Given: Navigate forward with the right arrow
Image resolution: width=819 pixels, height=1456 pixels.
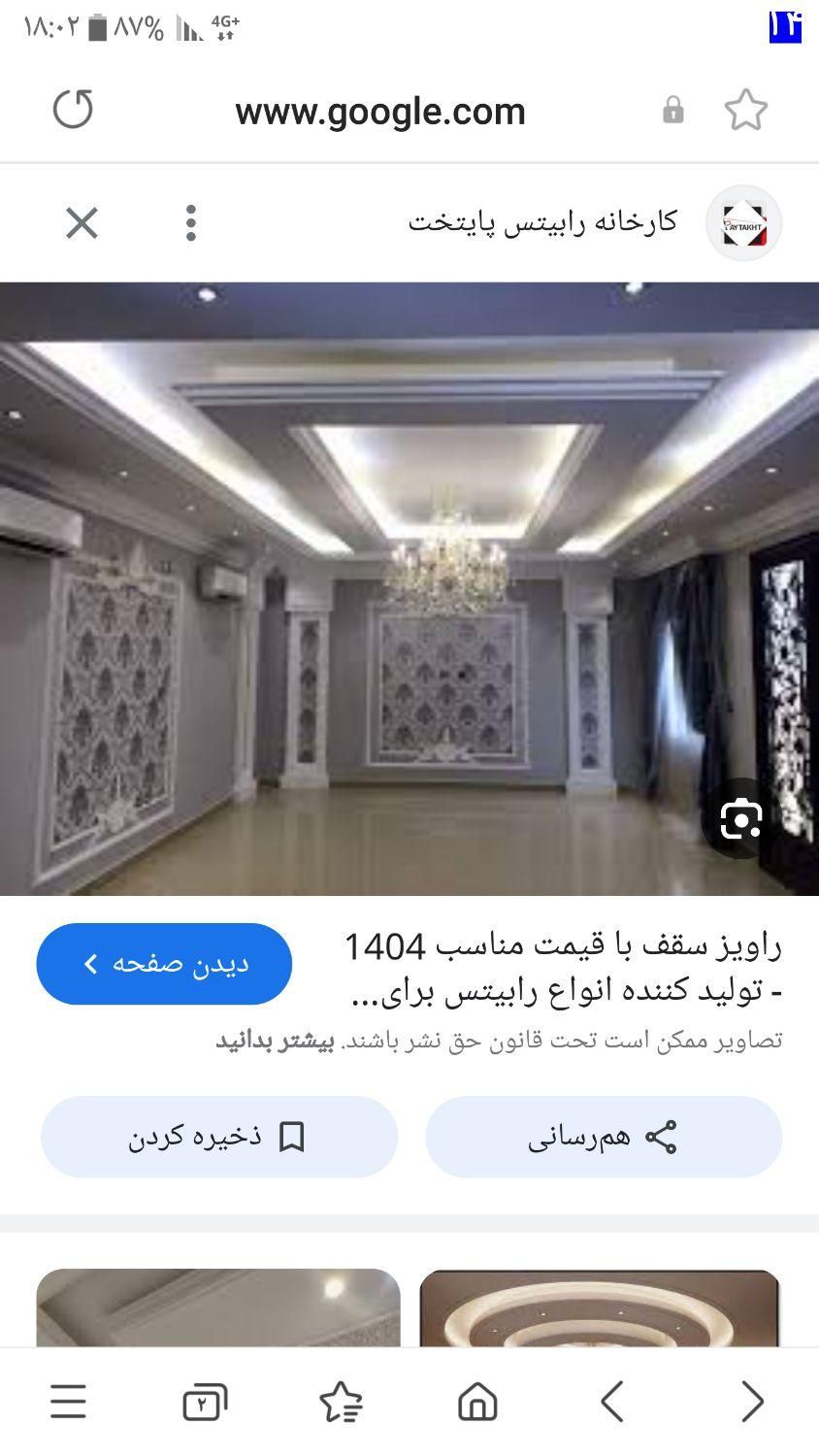Looking at the screenshot, I should pos(751,1402).
